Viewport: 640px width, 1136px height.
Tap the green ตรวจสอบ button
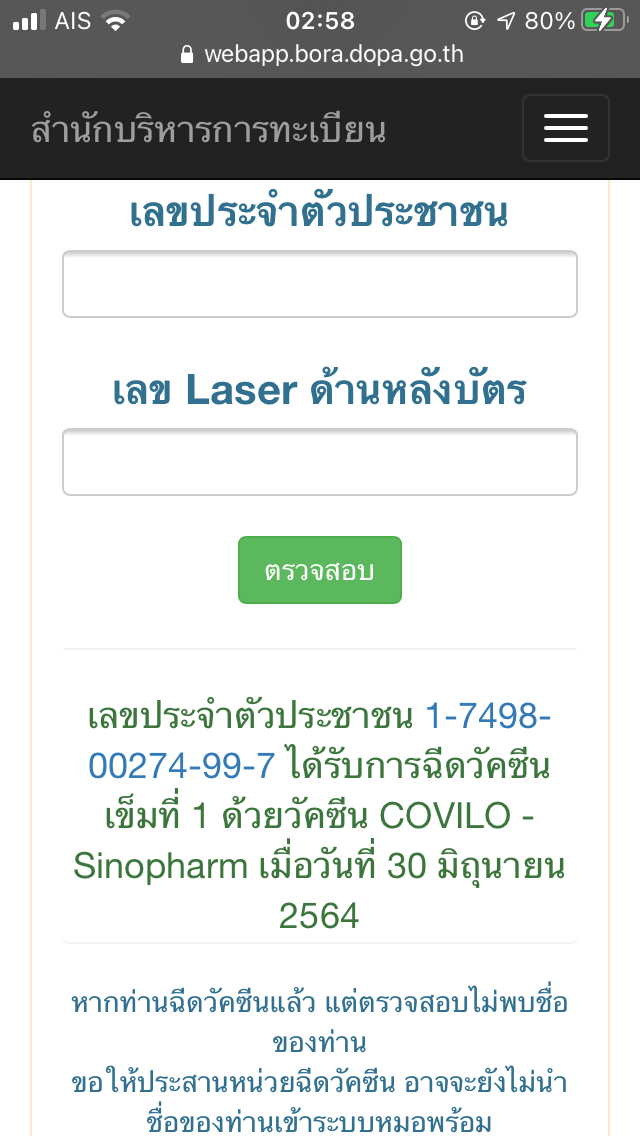[x=320, y=569]
